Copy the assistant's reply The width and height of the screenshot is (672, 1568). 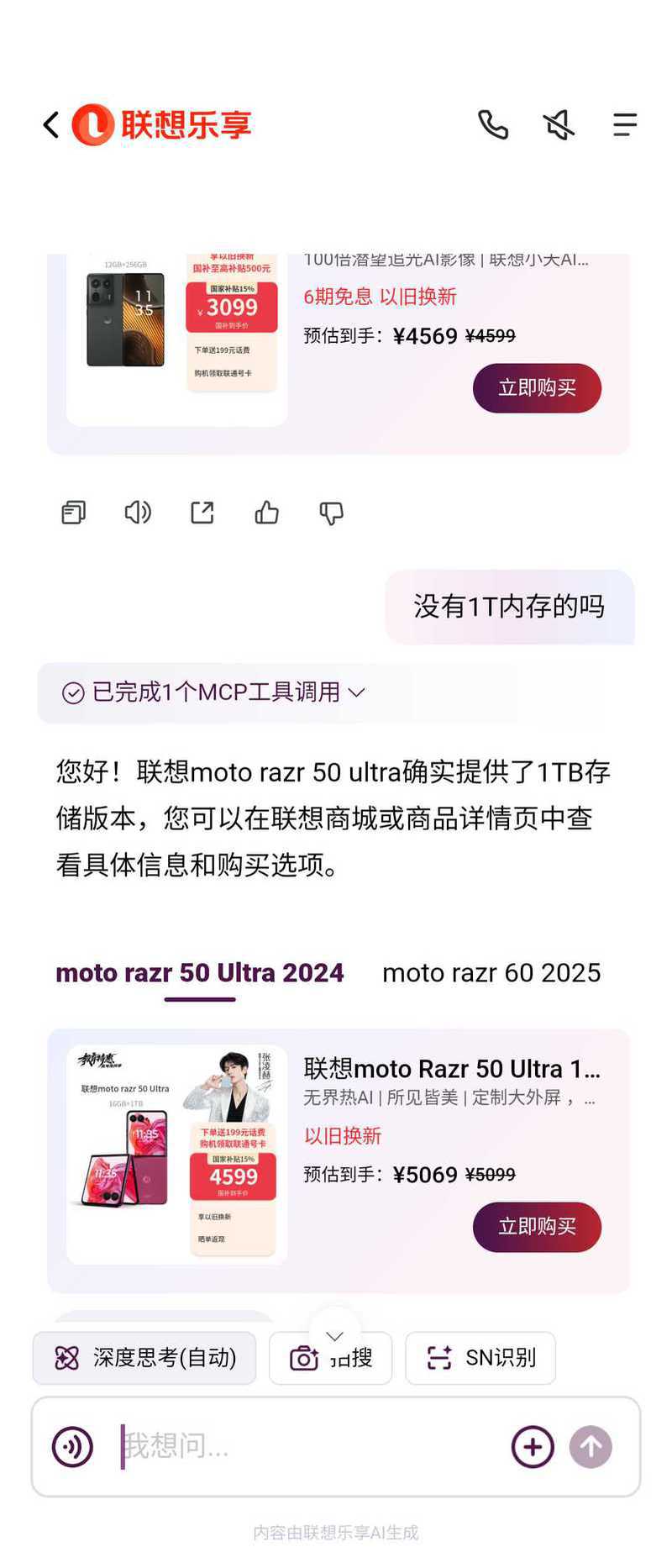74,513
